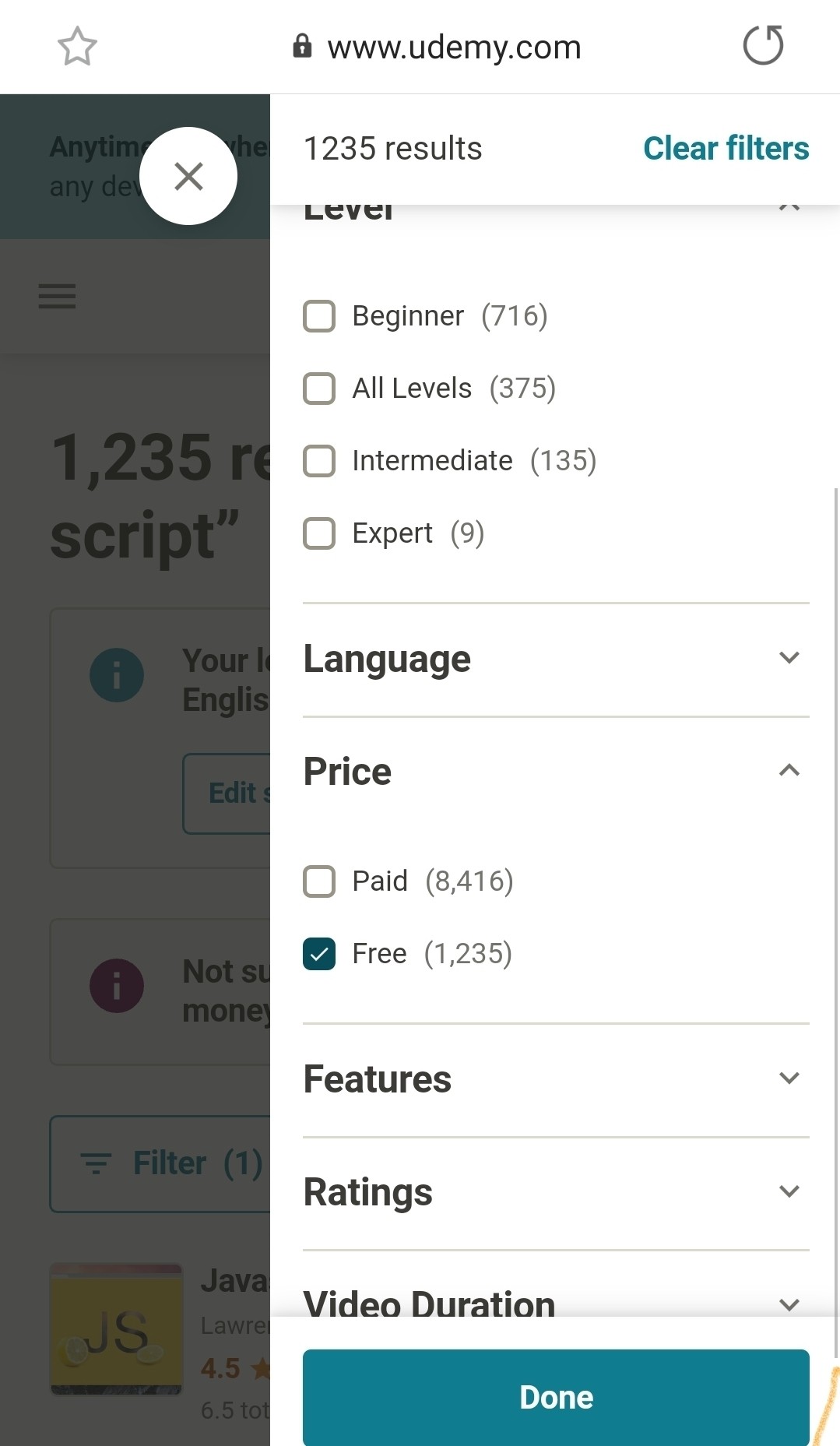This screenshot has width=840, height=1446.
Task: Select the All Levels checkbox
Action: (319, 389)
